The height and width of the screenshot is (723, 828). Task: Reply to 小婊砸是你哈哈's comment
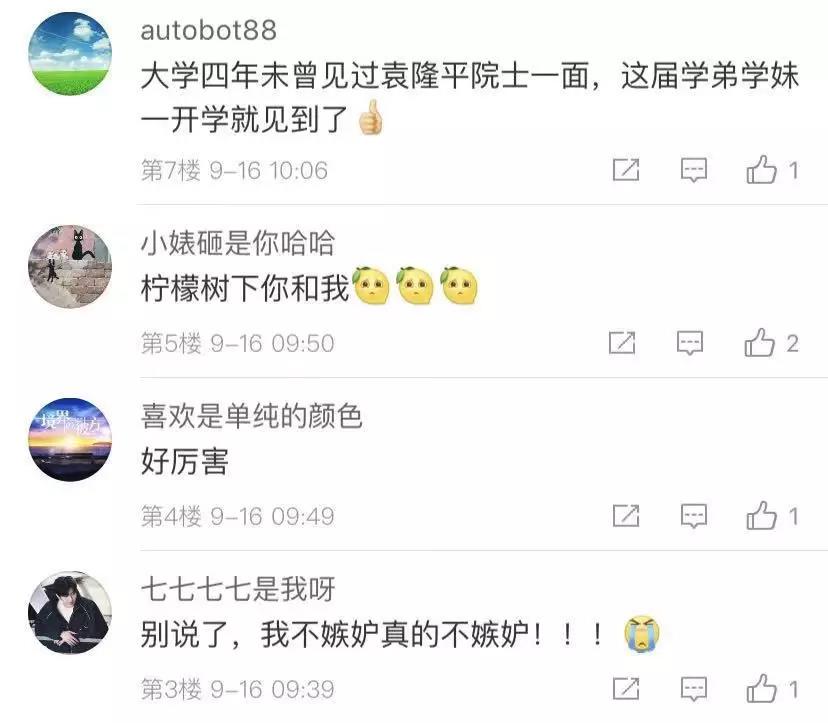point(692,343)
